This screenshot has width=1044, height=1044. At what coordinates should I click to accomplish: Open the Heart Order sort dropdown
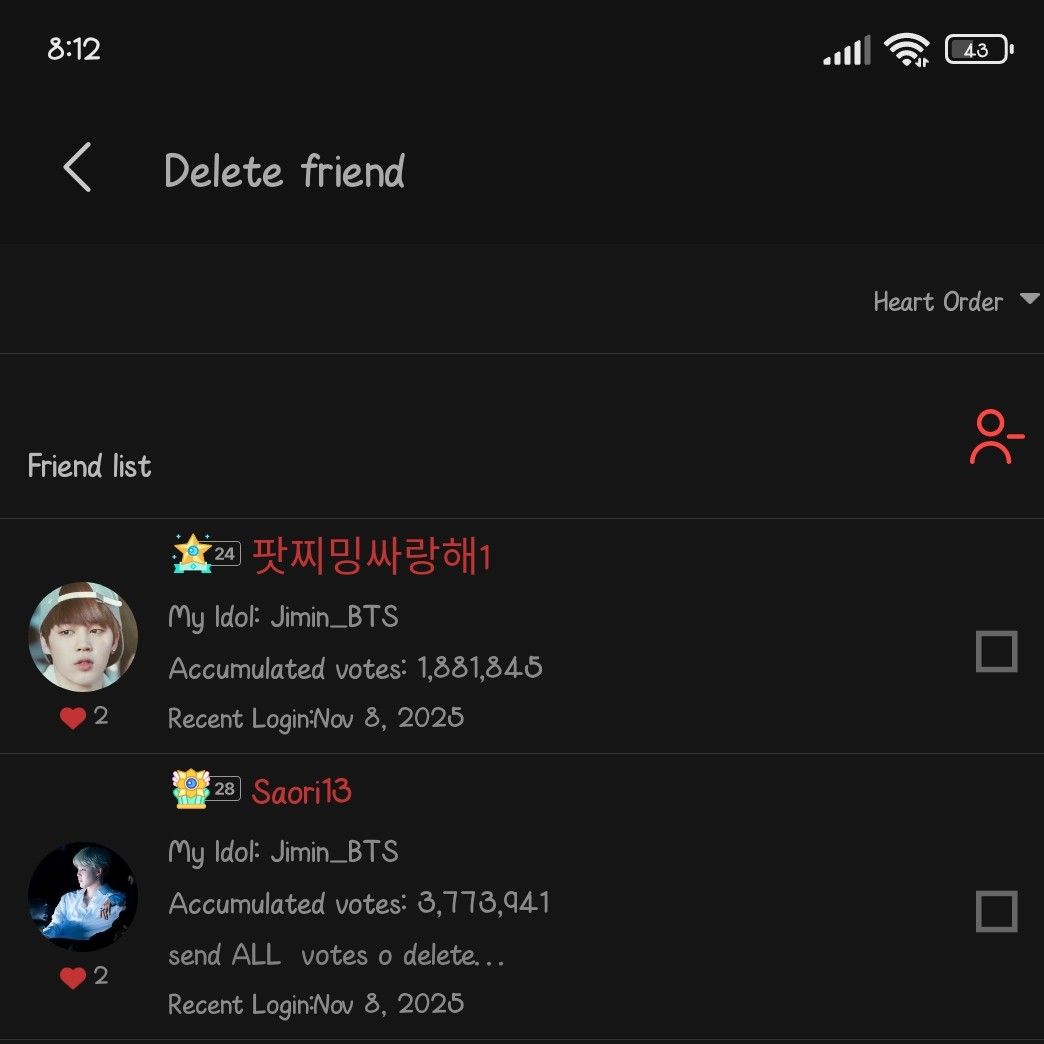955,301
